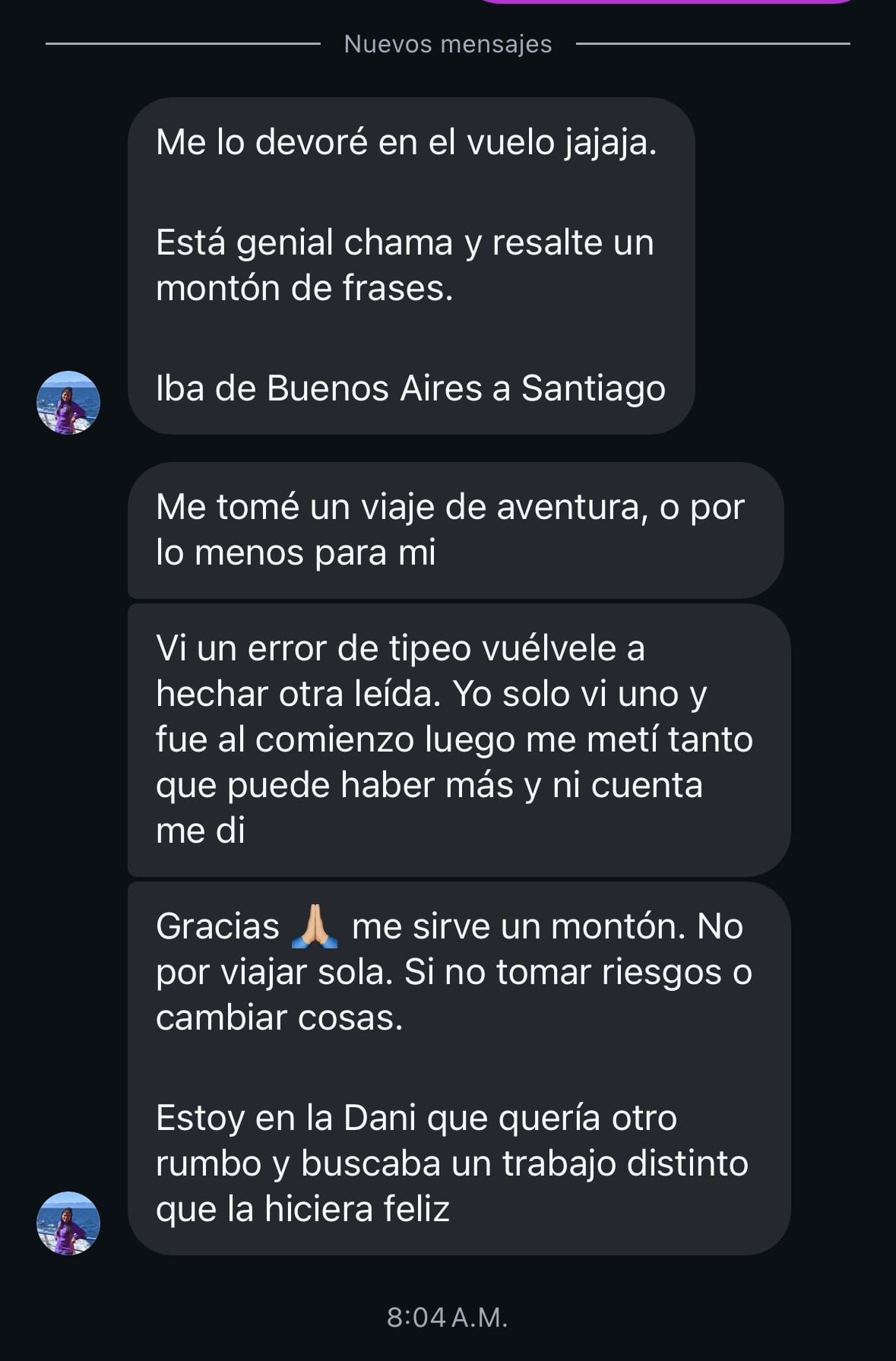This screenshot has width=896, height=1361.
Task: Open sender's avatar beside the Buenos Aires message
Action: tap(68, 403)
